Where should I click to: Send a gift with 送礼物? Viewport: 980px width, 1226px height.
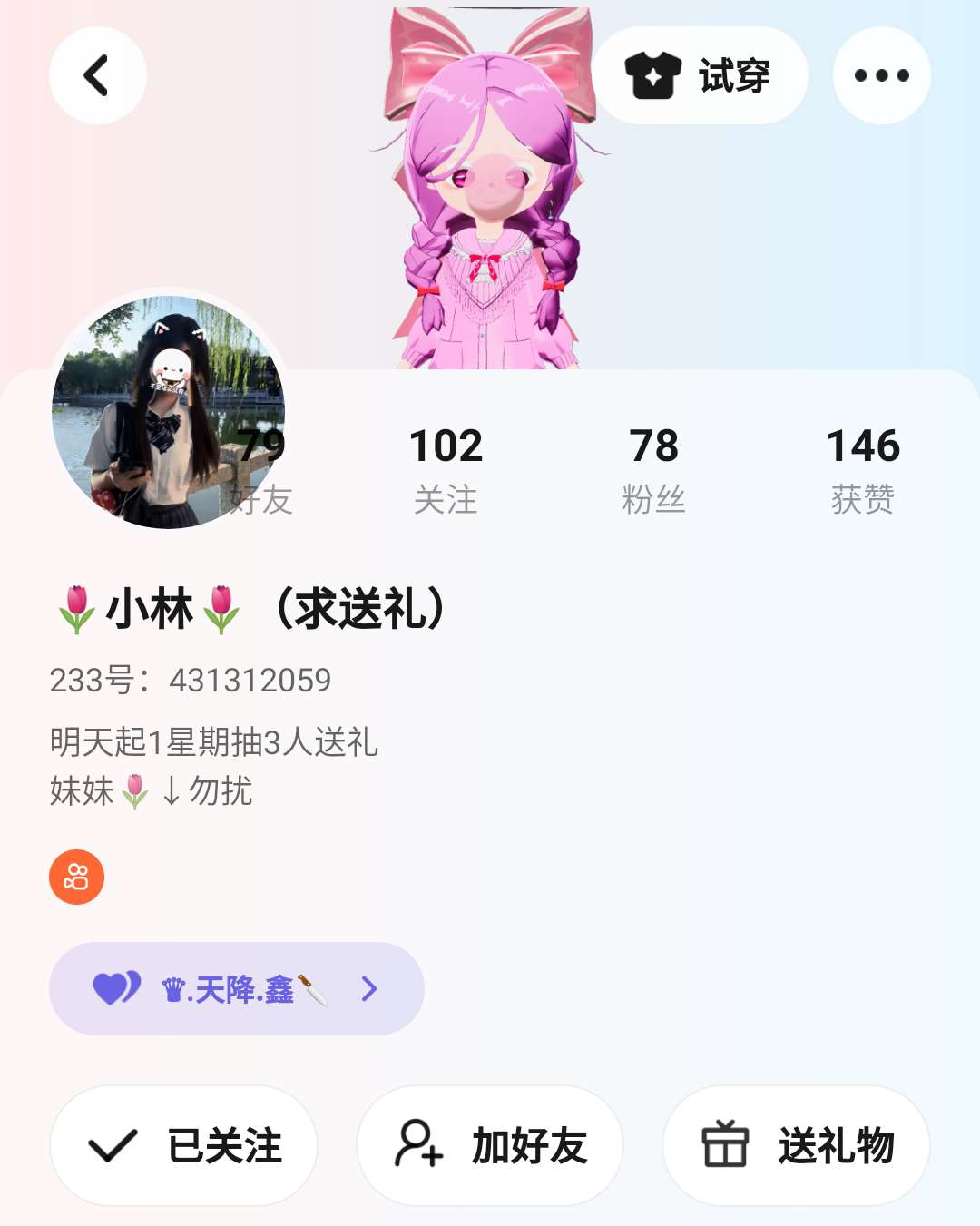point(796,1145)
